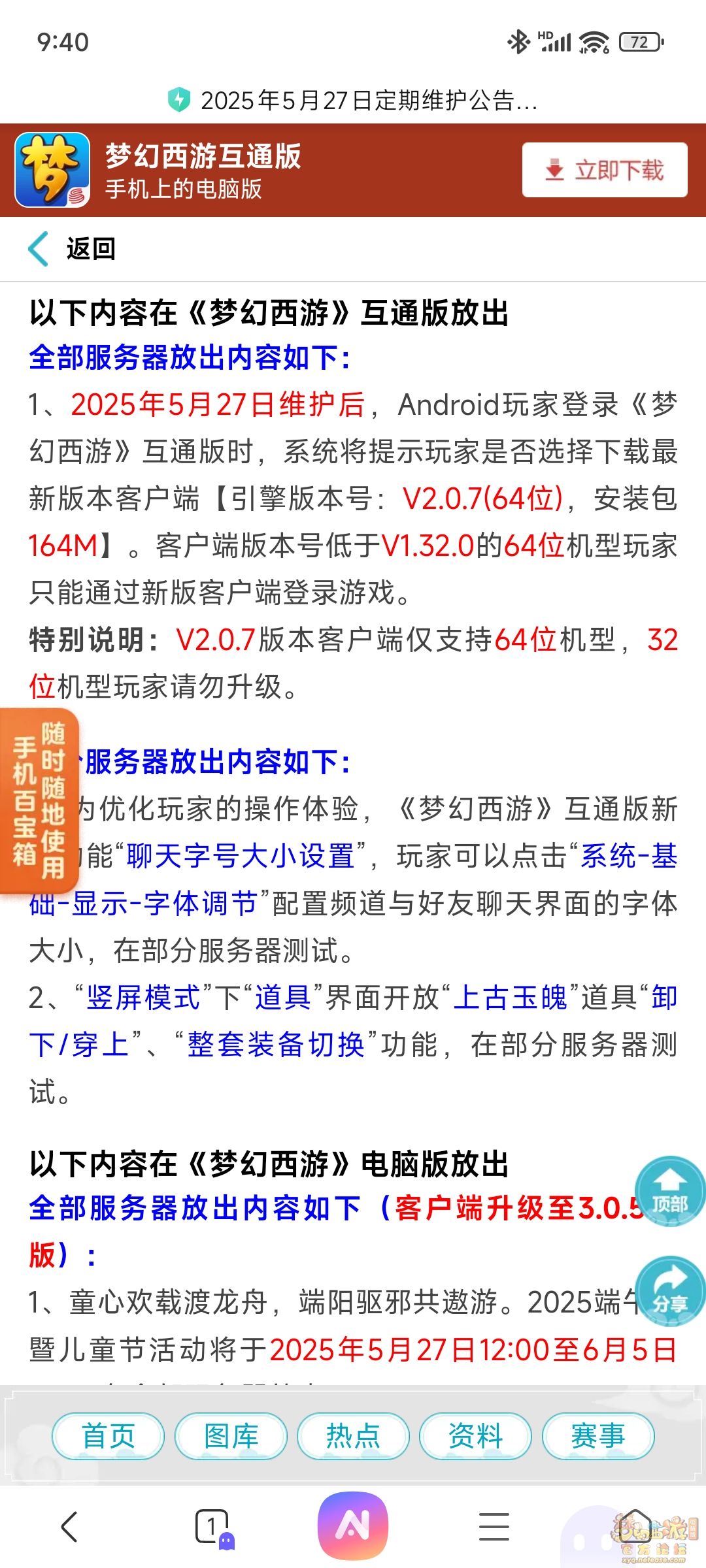This screenshot has width=706, height=1568.
Task: Tap the 立即下载 download button
Action: (605, 170)
